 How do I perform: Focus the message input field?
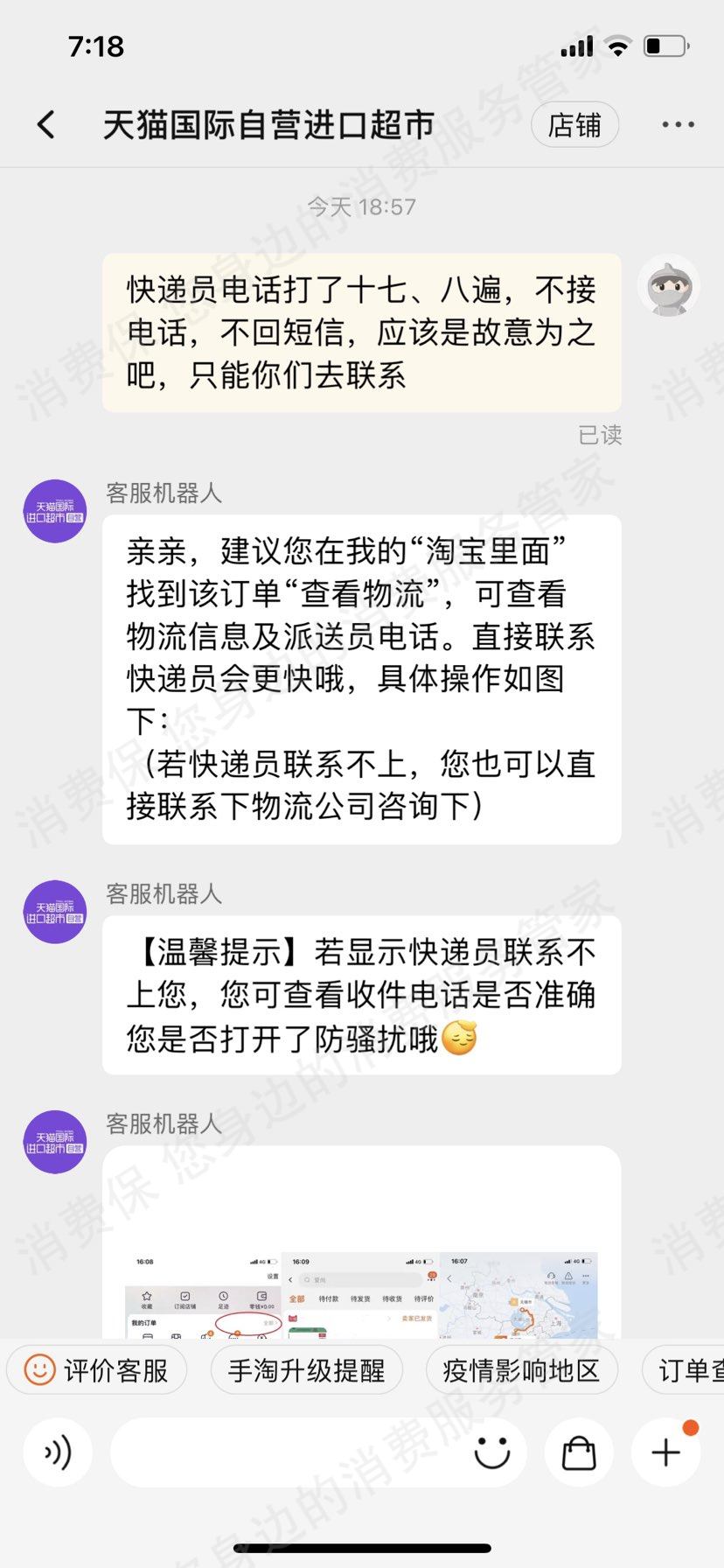[x=289, y=1452]
